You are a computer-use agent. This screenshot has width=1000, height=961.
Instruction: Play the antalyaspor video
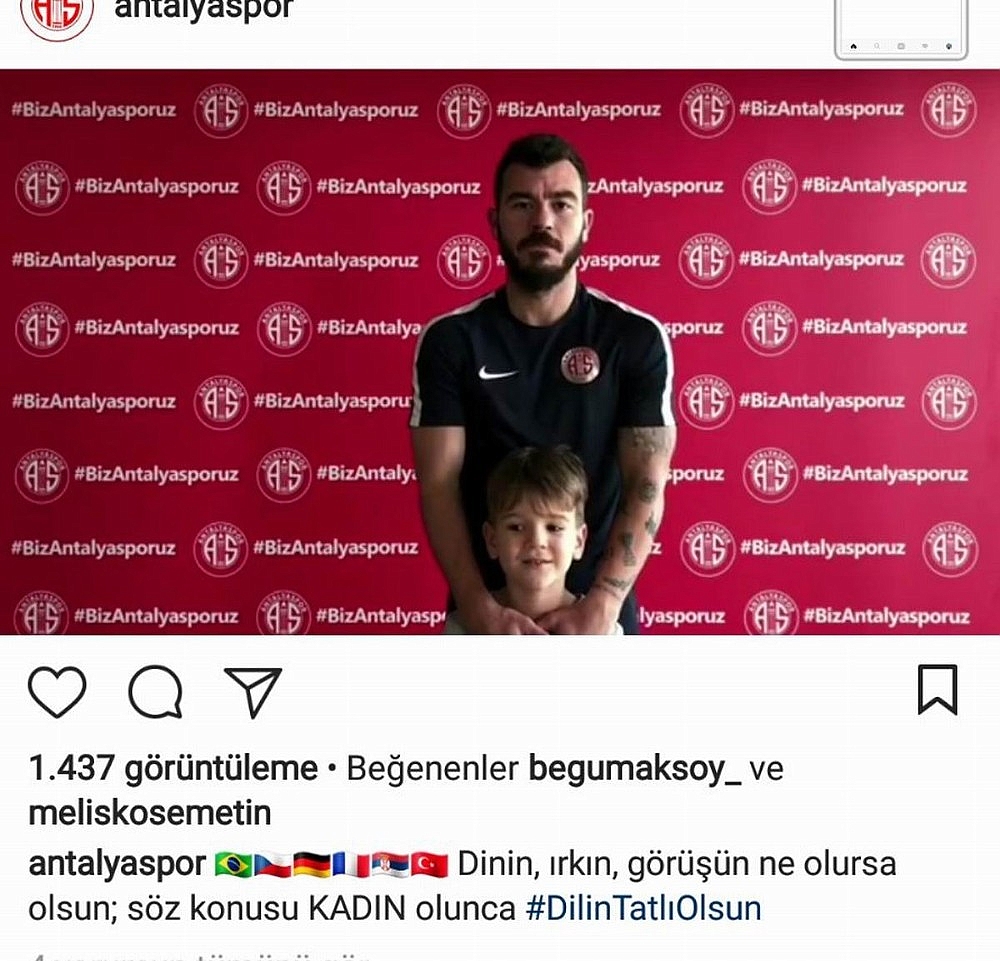(x=500, y=352)
